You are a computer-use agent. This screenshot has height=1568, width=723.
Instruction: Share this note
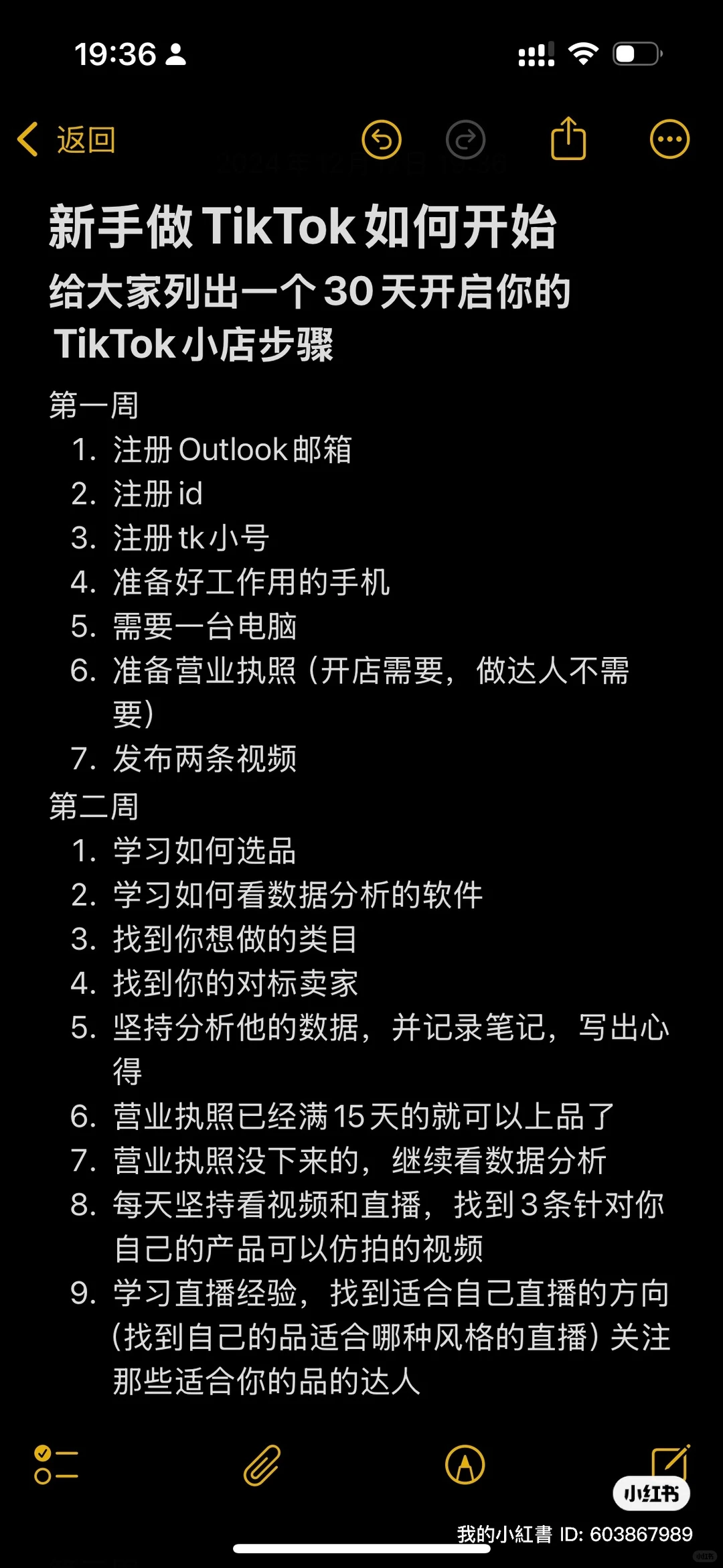[x=568, y=139]
